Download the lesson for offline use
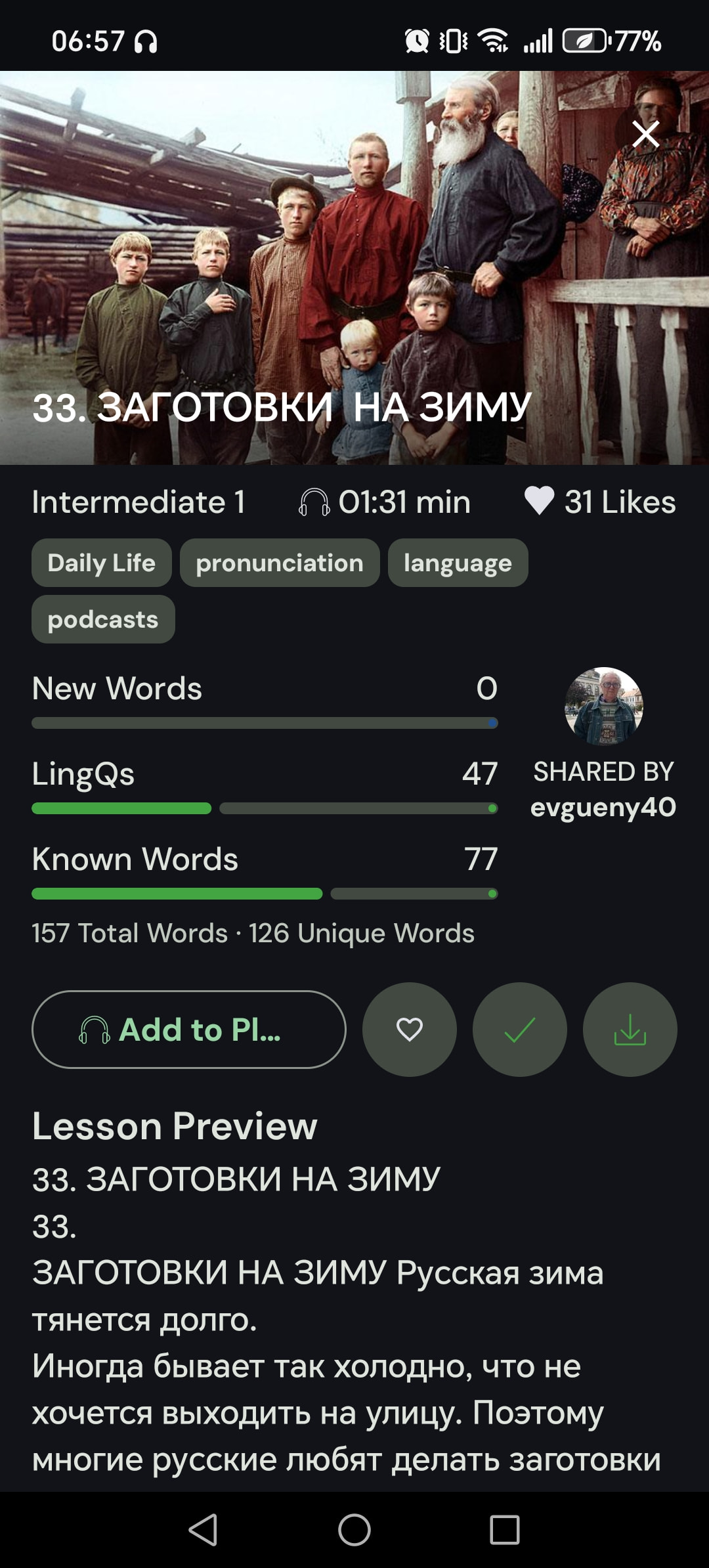The width and height of the screenshot is (709, 1568). (x=630, y=1030)
